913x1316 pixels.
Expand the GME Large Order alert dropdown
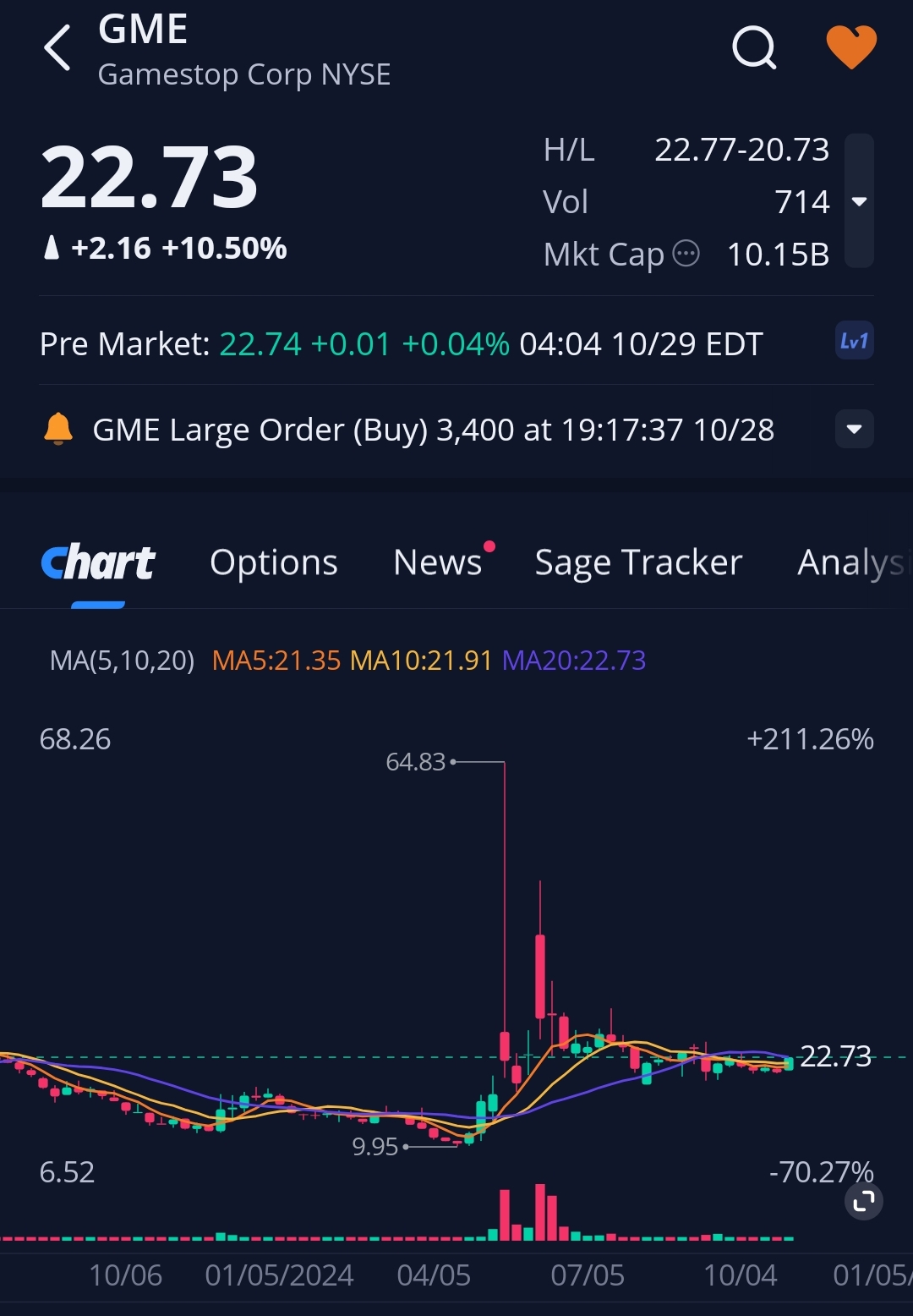tap(854, 430)
